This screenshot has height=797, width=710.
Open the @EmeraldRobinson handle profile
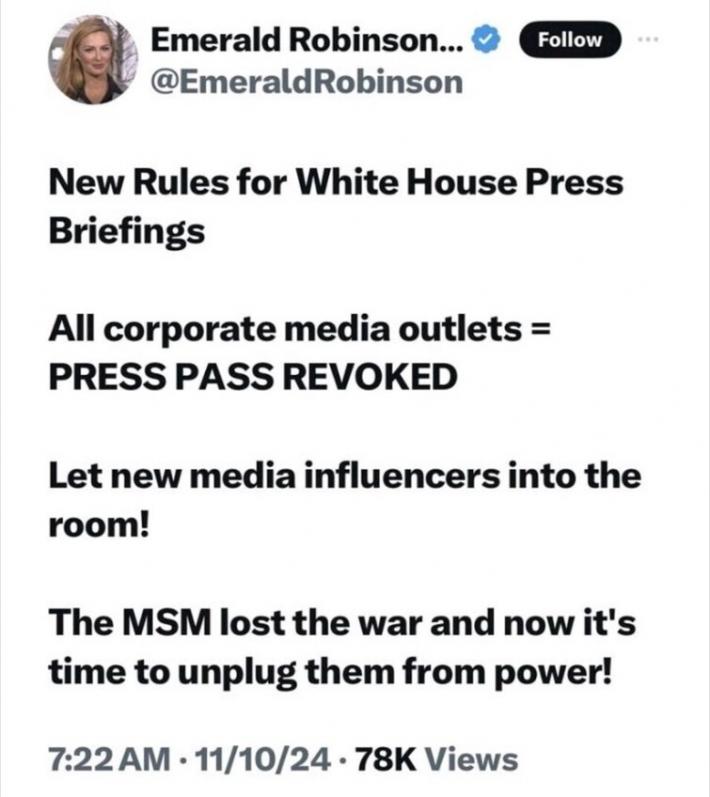pyautogui.click(x=306, y=81)
